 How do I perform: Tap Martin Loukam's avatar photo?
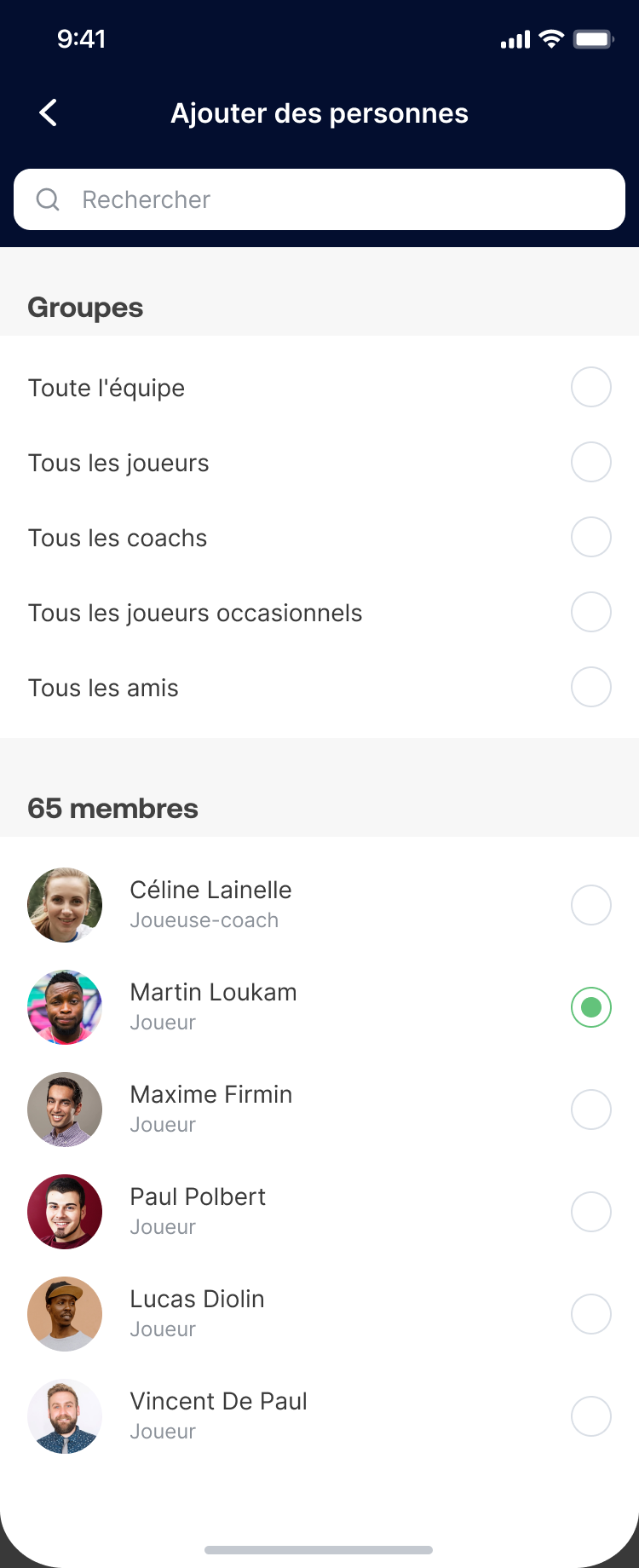(65, 1006)
